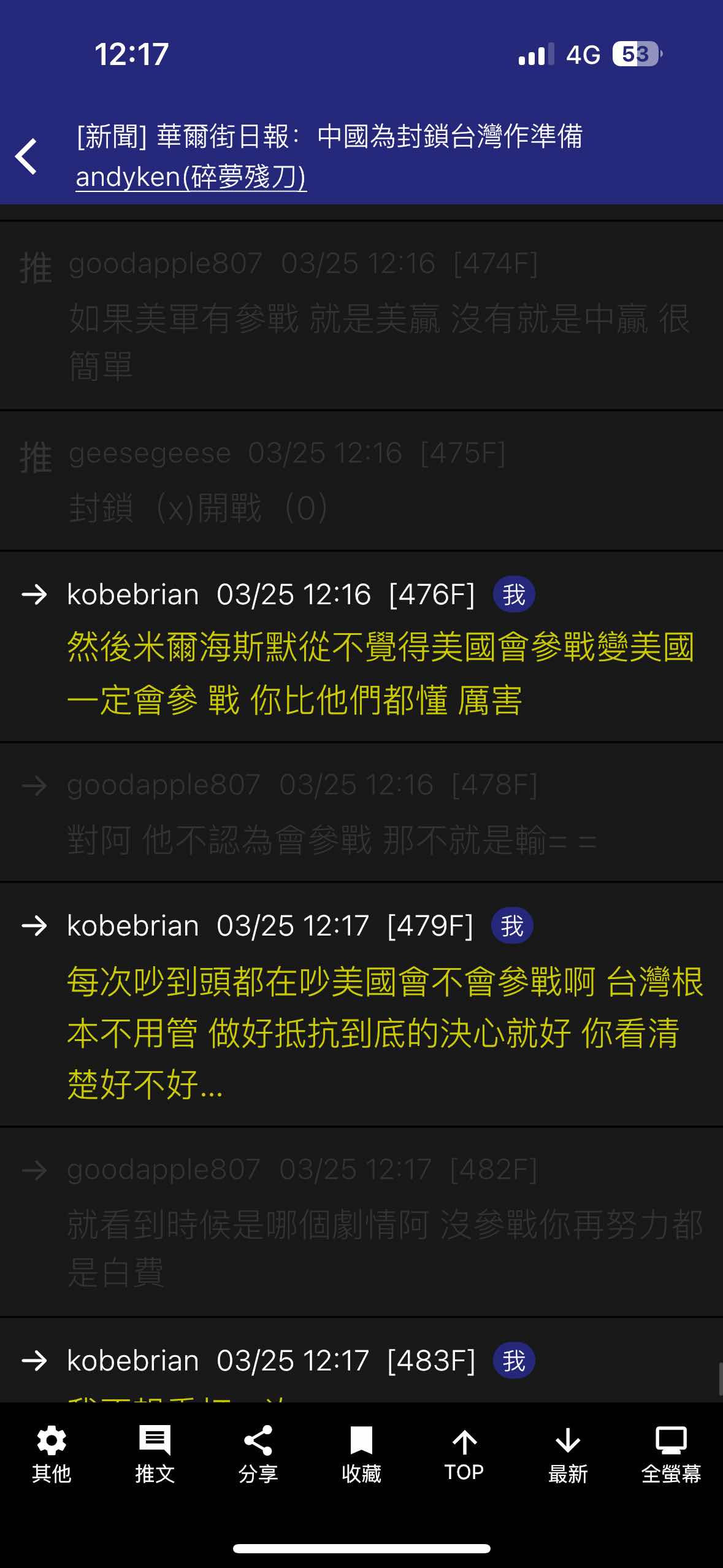
Task: Go back using the header arrow
Action: [x=27, y=156]
